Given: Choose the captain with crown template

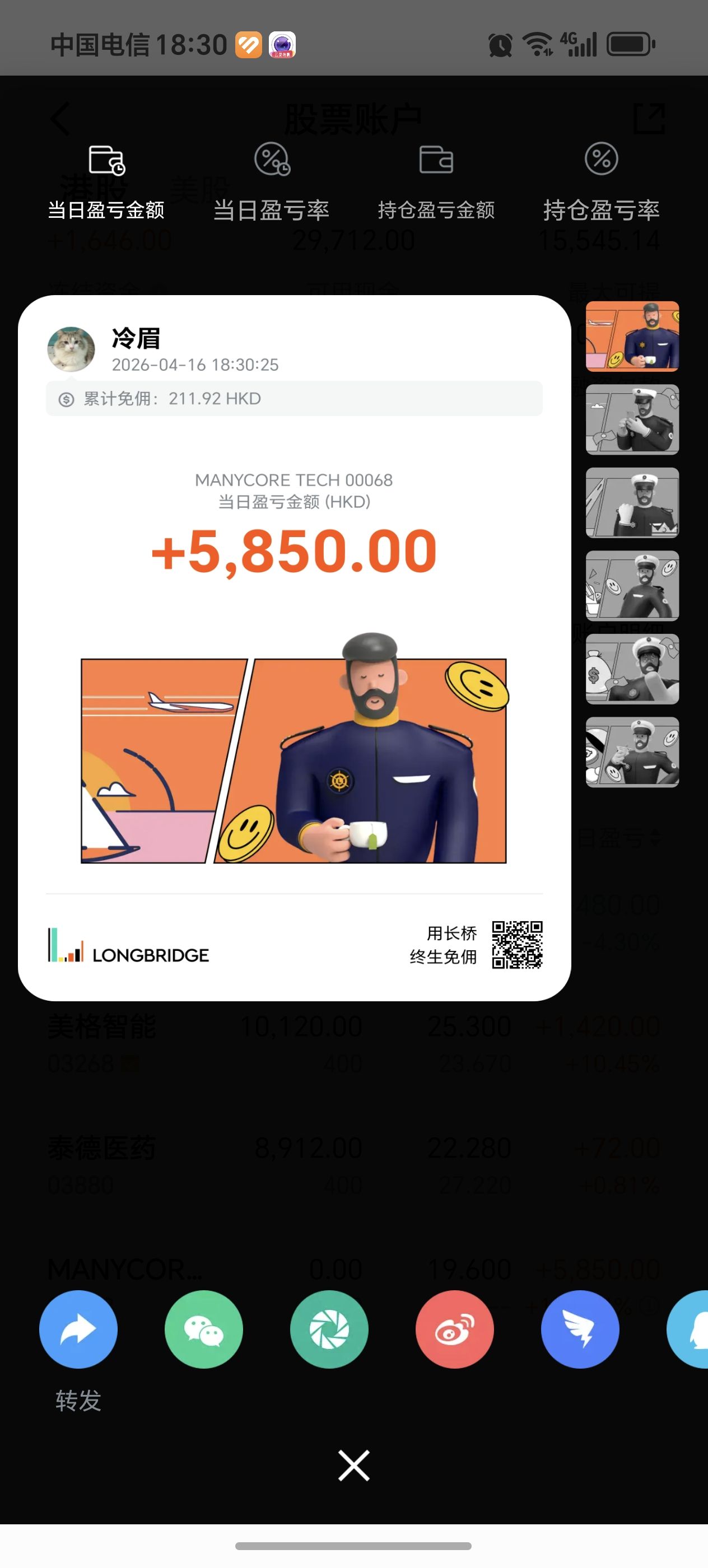Looking at the screenshot, I should (632, 503).
